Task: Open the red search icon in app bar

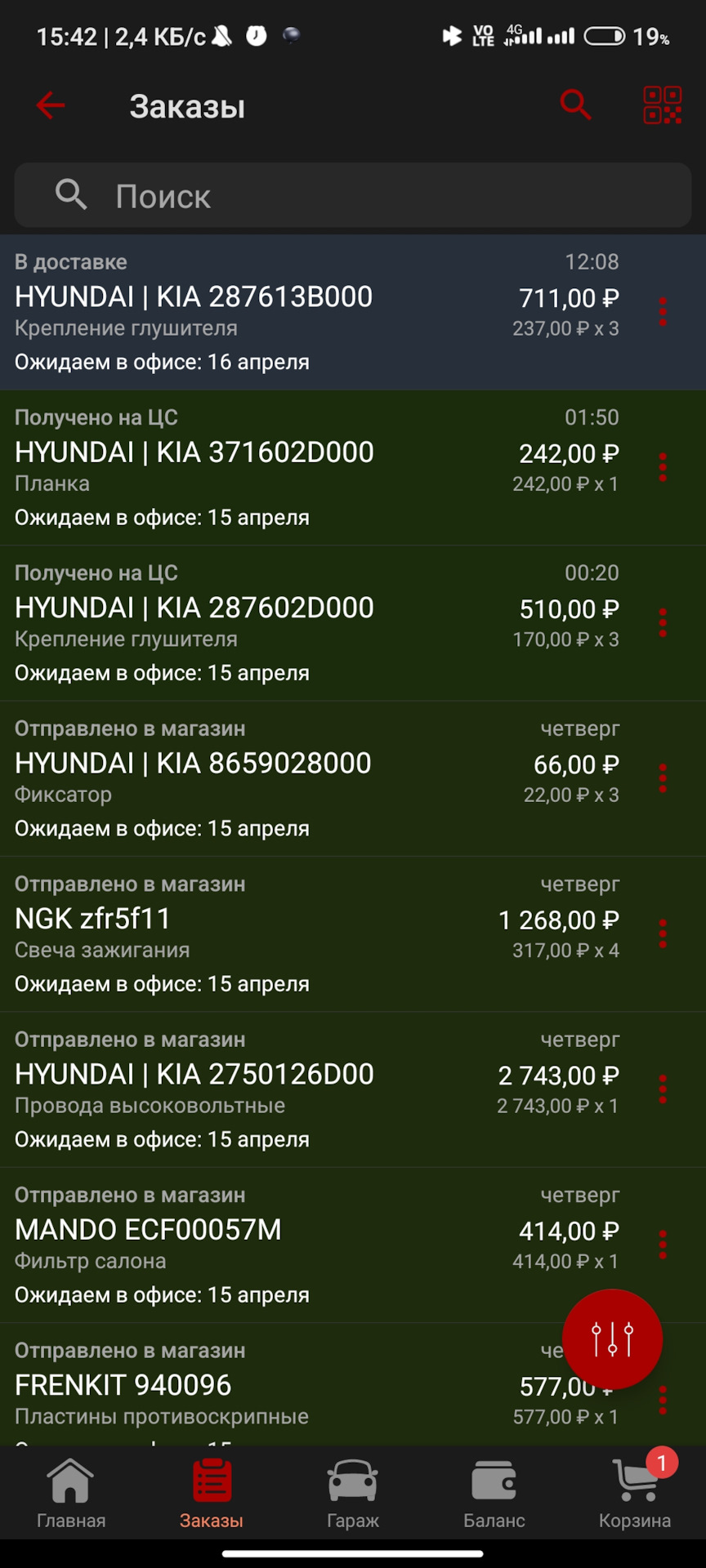Action: pos(575,105)
